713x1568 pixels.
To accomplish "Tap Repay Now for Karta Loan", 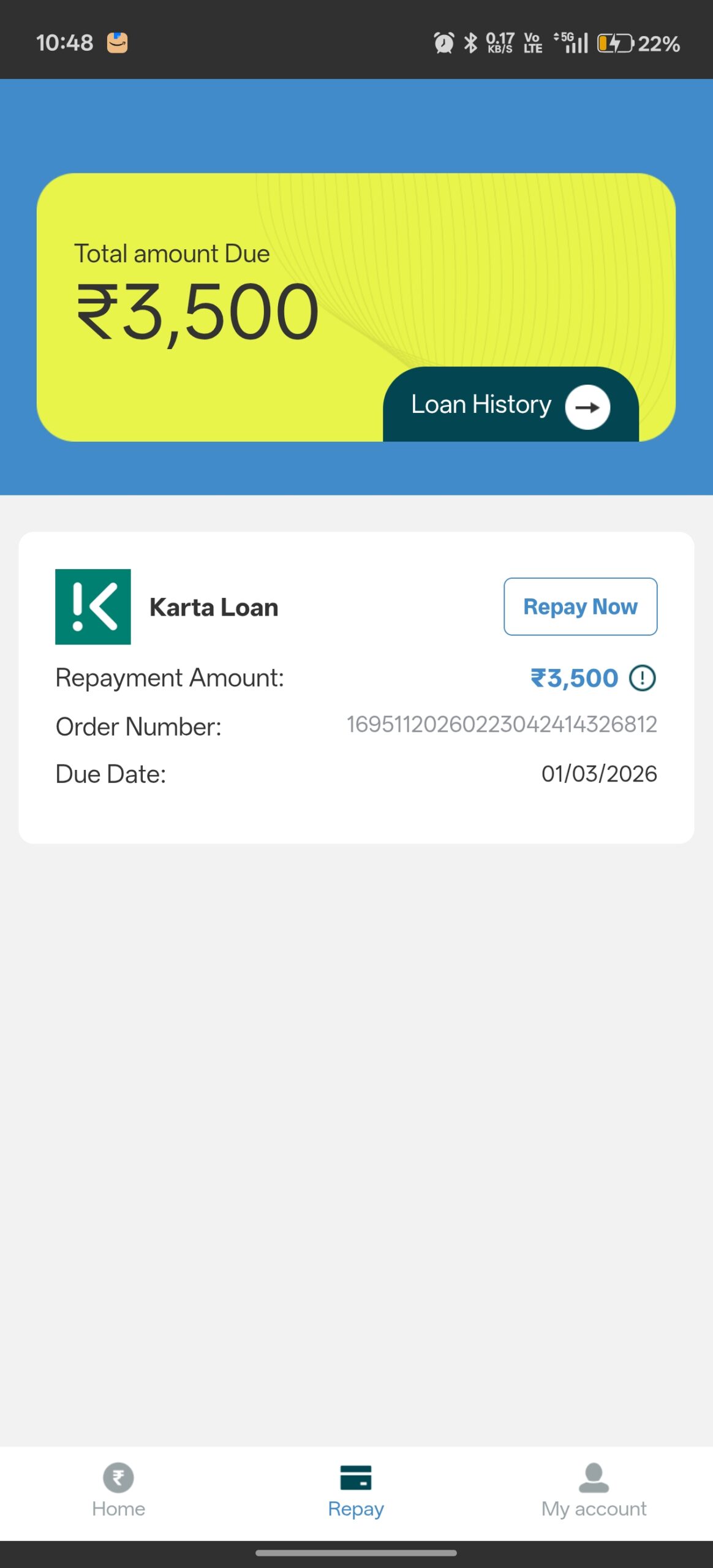I will pyautogui.click(x=580, y=606).
